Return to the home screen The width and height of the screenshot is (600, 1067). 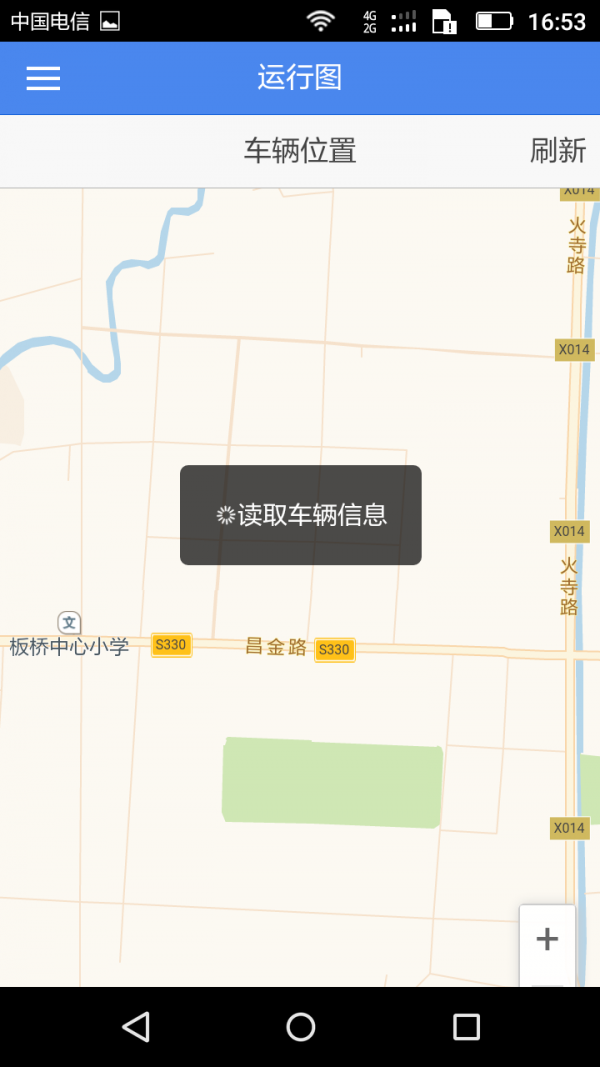pos(300,1026)
